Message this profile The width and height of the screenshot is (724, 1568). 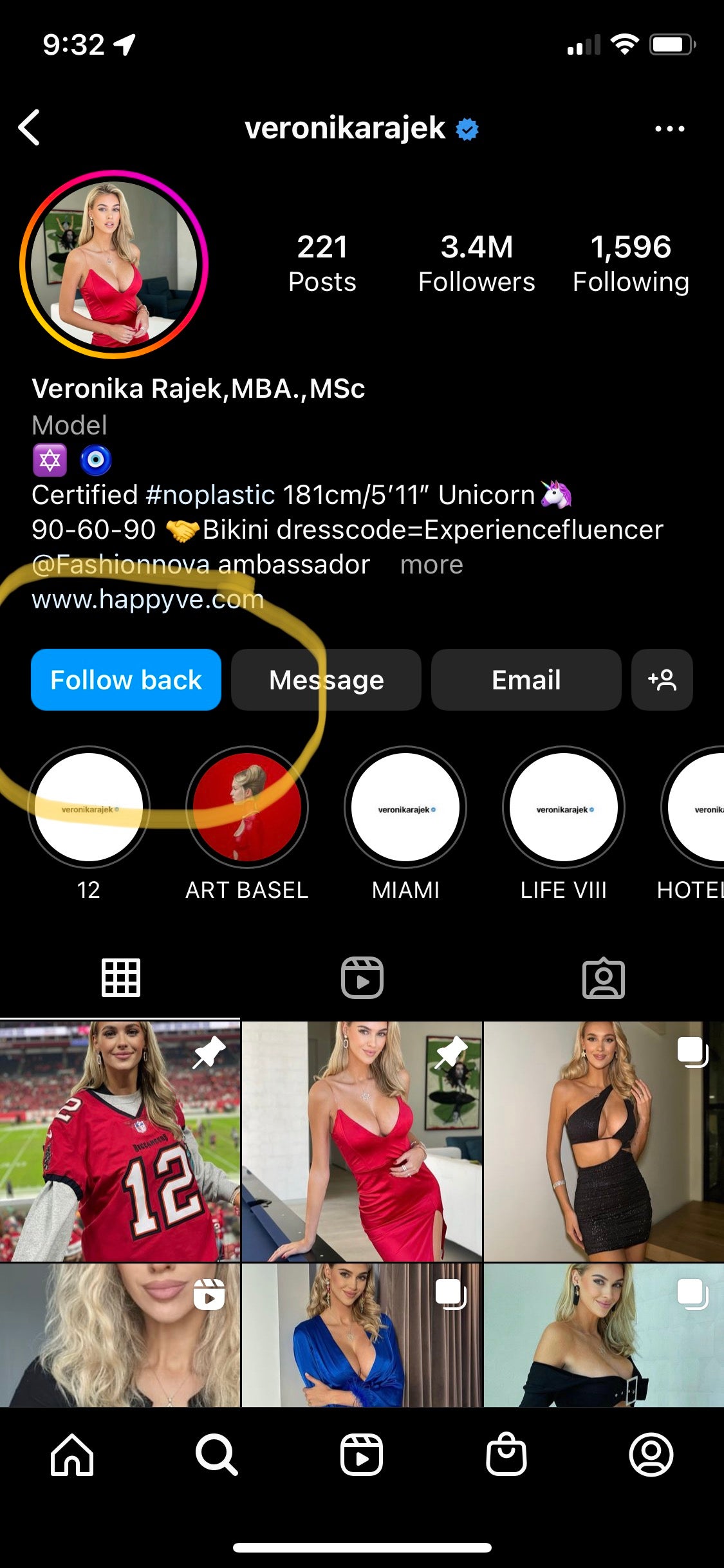[326, 680]
